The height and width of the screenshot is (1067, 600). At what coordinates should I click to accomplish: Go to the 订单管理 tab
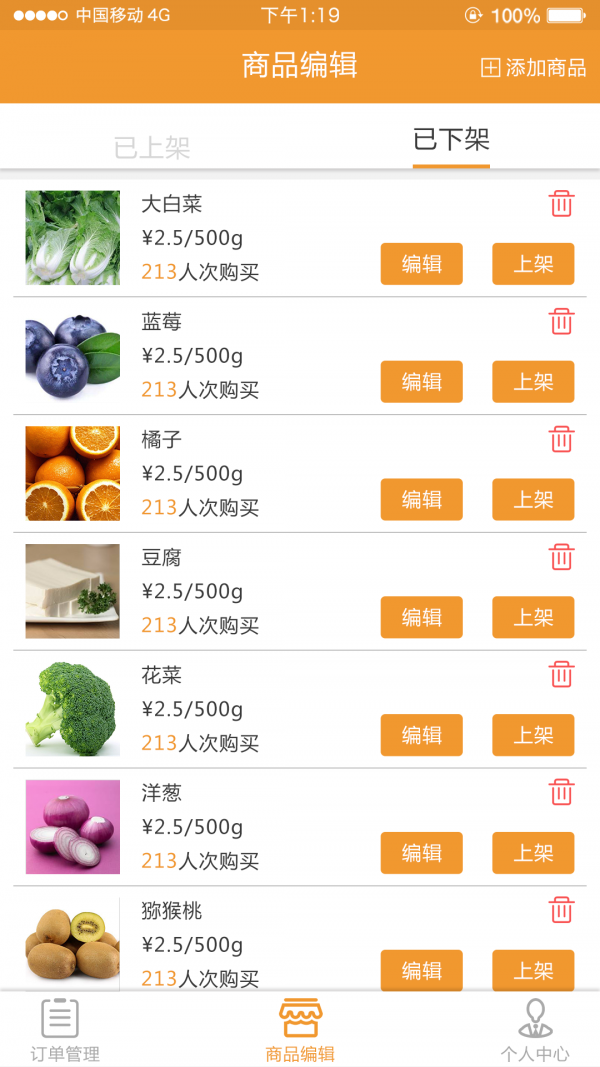tap(63, 1030)
